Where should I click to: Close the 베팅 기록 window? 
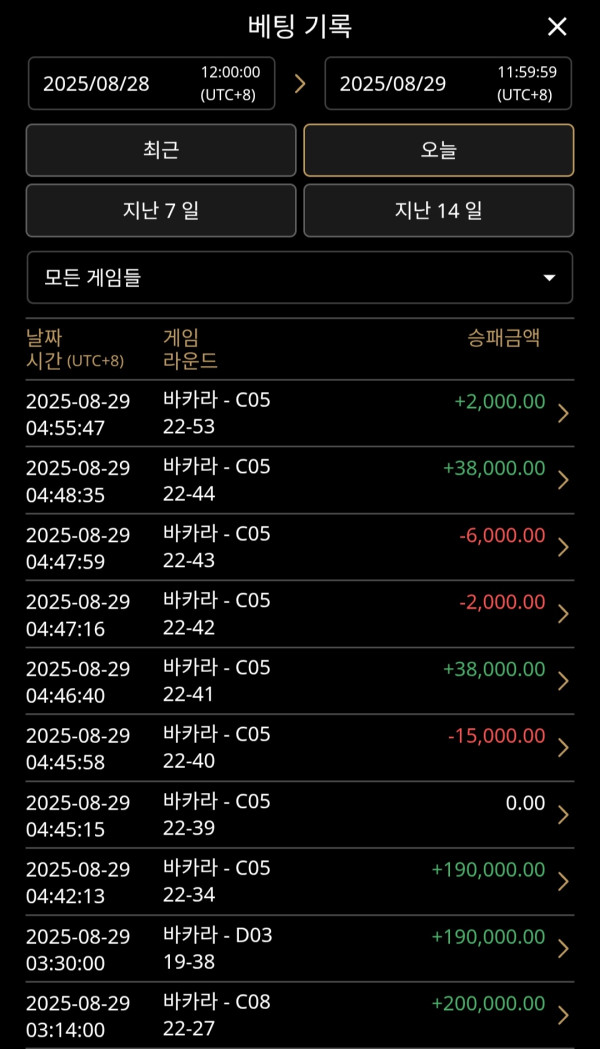(557, 27)
